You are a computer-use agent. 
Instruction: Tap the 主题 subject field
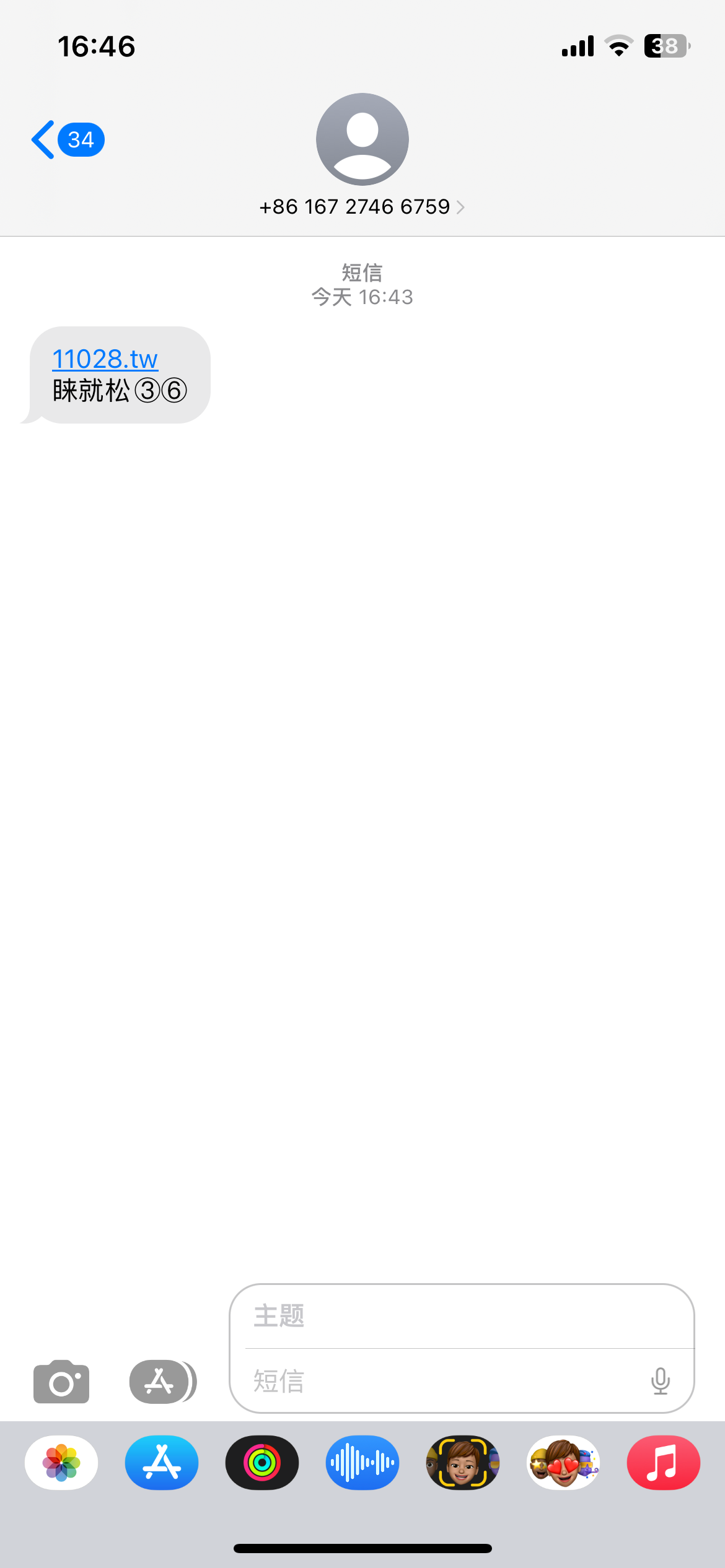tap(462, 1315)
